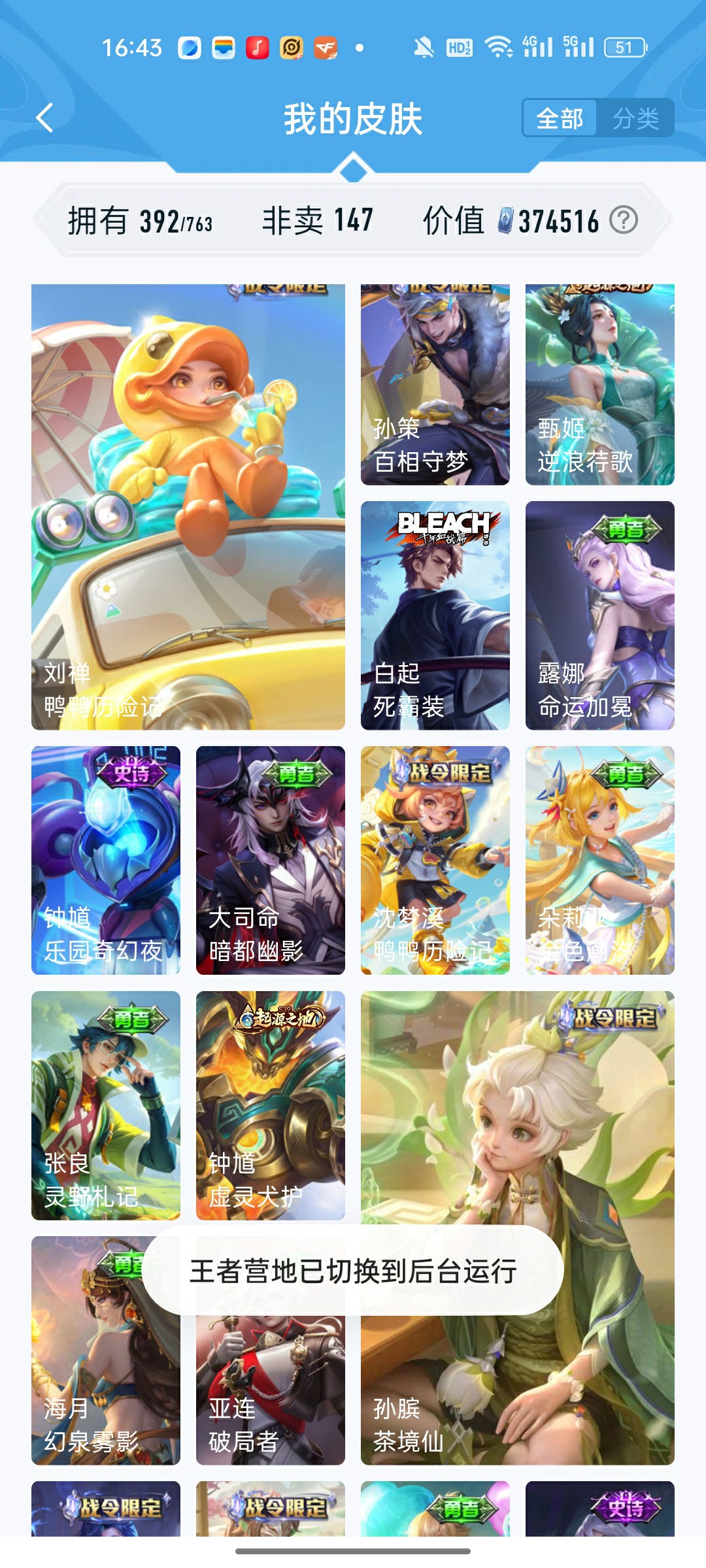The width and height of the screenshot is (706, 1568).
Task: Open the skin value help icon
Action: point(623,220)
